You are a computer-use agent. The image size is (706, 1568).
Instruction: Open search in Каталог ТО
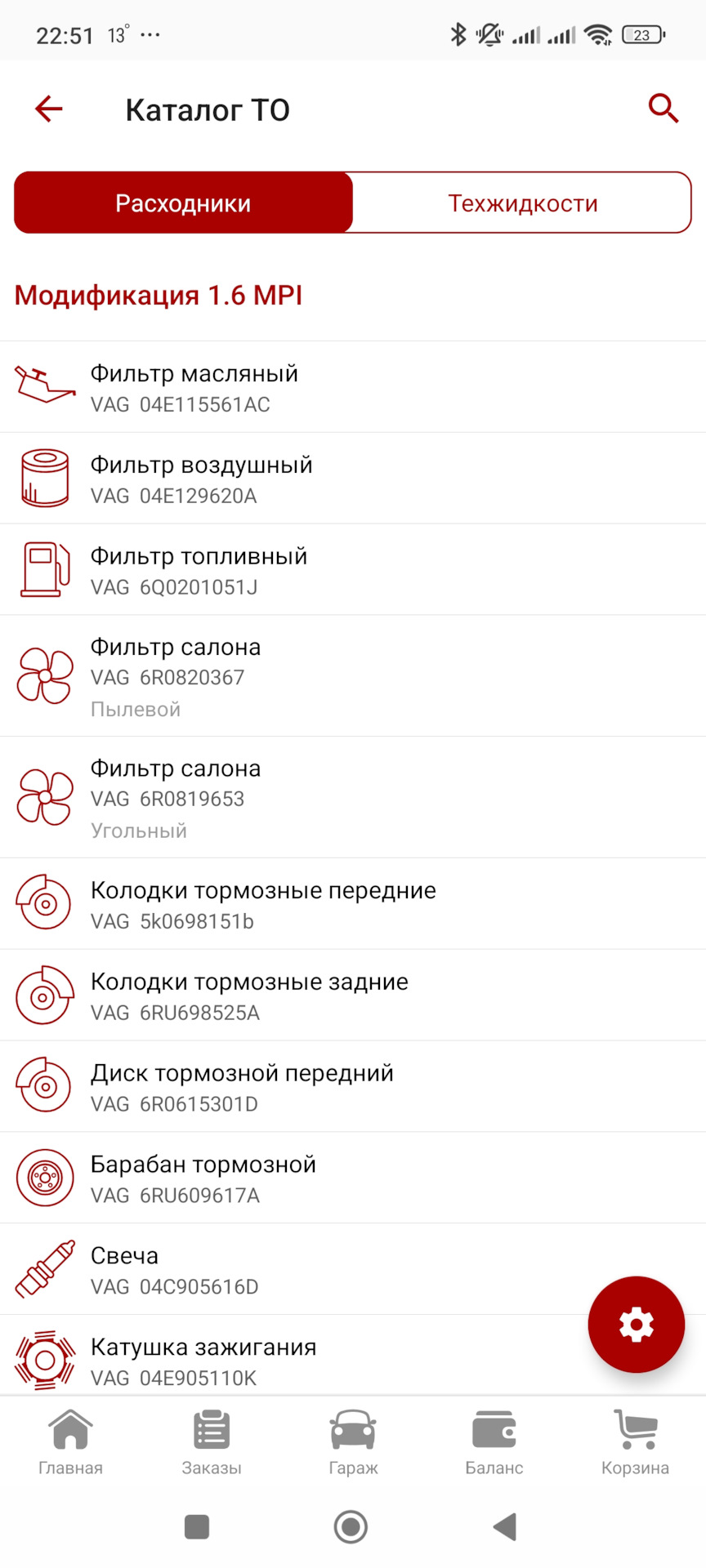[663, 108]
